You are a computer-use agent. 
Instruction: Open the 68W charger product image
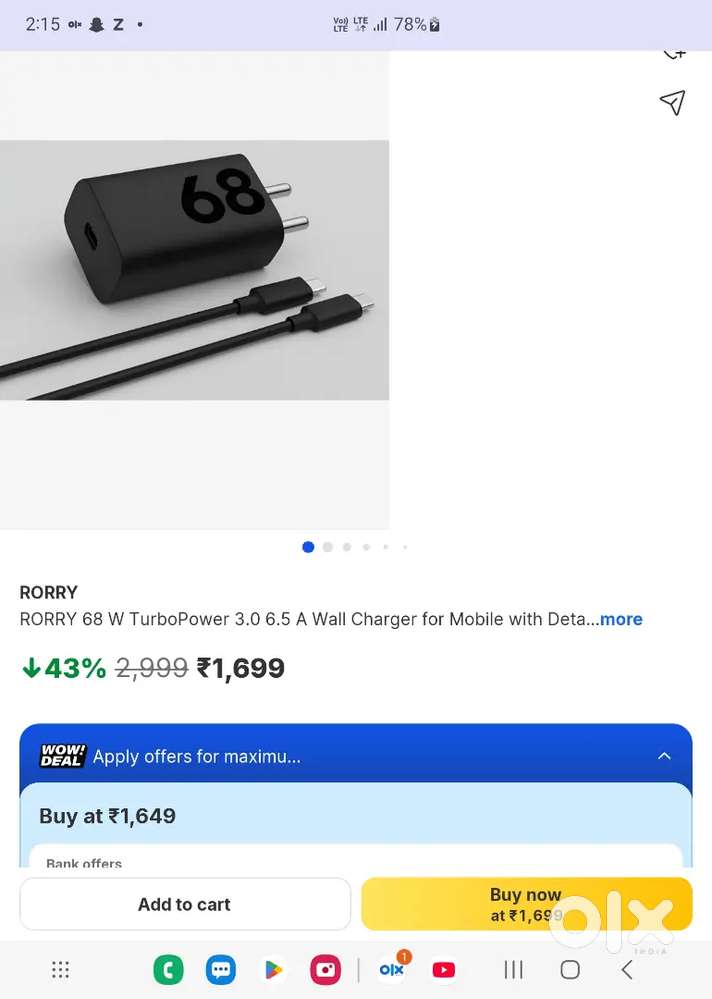tap(194, 270)
